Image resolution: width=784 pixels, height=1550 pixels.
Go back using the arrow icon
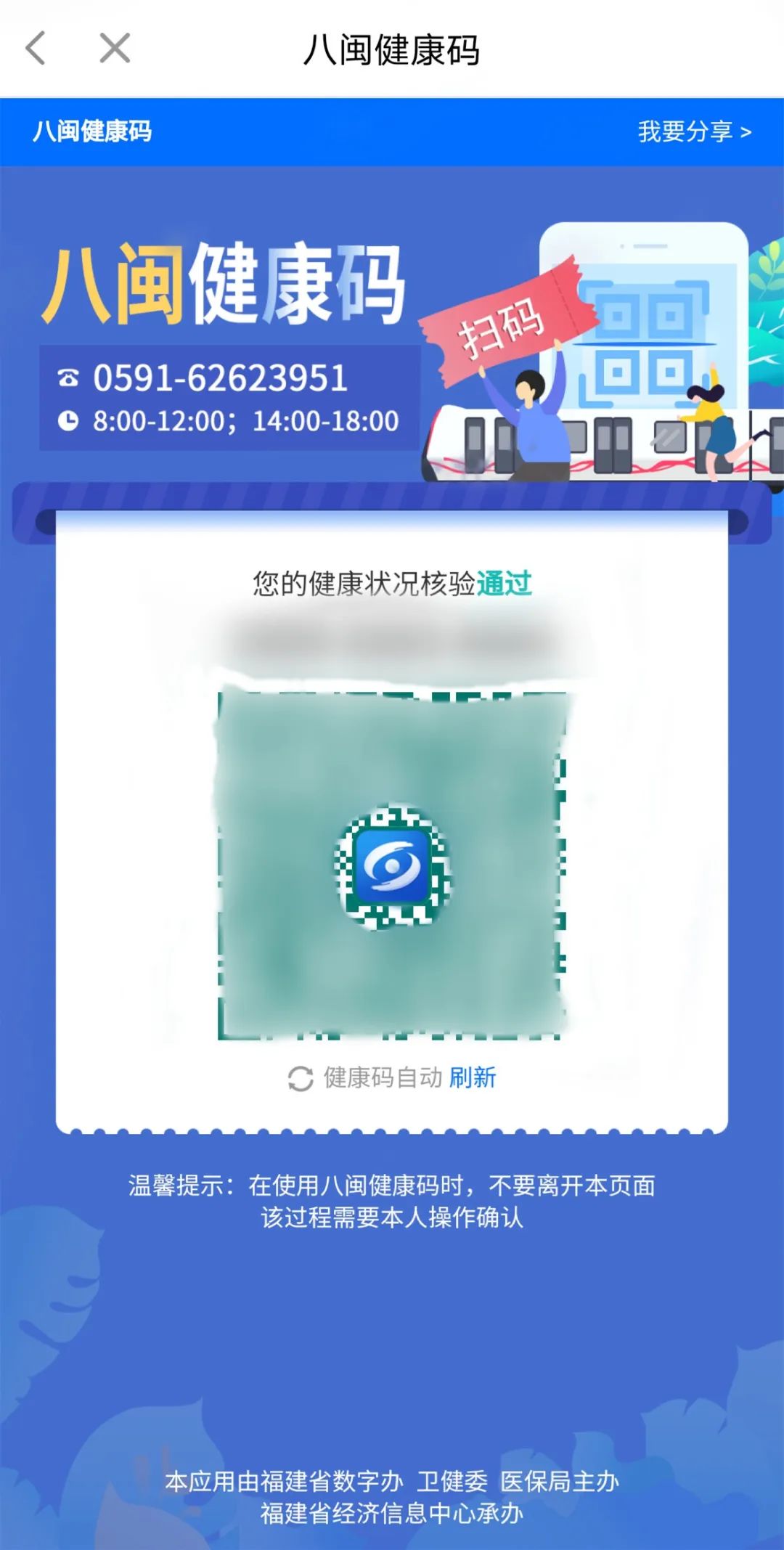tap(36, 49)
